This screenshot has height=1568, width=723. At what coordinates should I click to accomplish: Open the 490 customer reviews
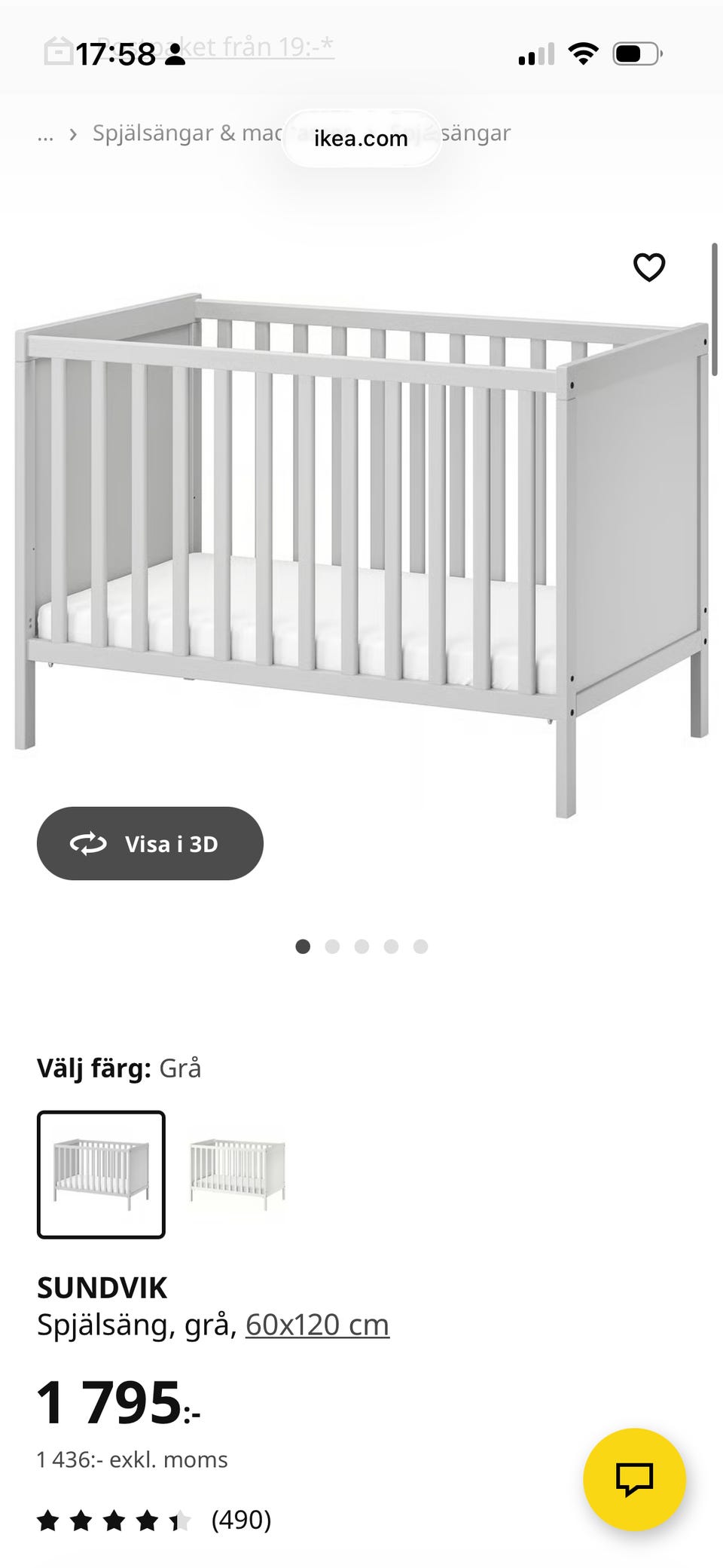tap(241, 1520)
